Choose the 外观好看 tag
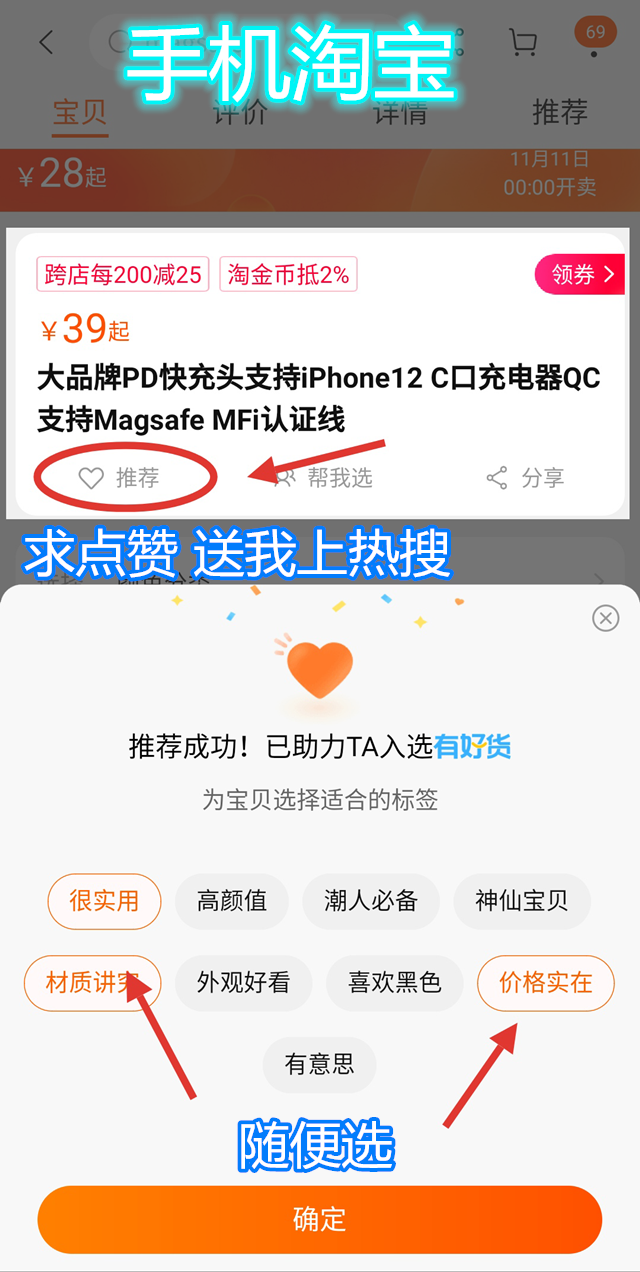 pos(243,983)
